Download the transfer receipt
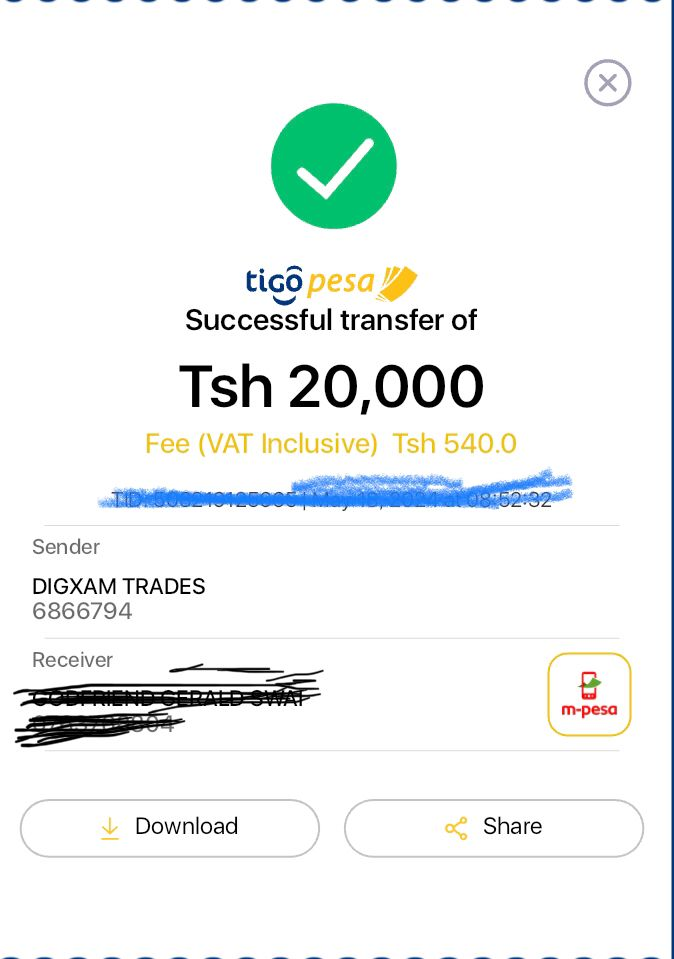 pyautogui.click(x=170, y=827)
